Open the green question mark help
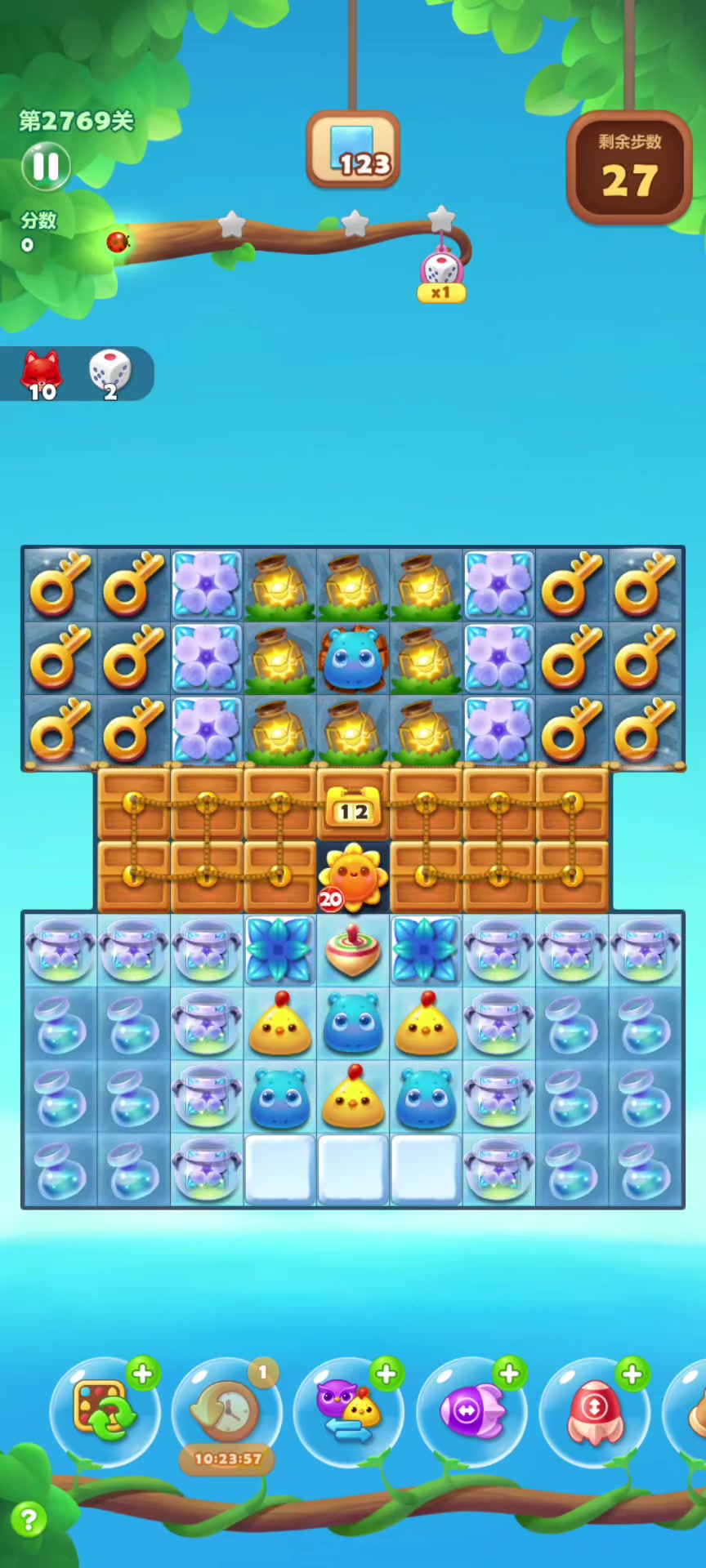 click(x=28, y=1520)
